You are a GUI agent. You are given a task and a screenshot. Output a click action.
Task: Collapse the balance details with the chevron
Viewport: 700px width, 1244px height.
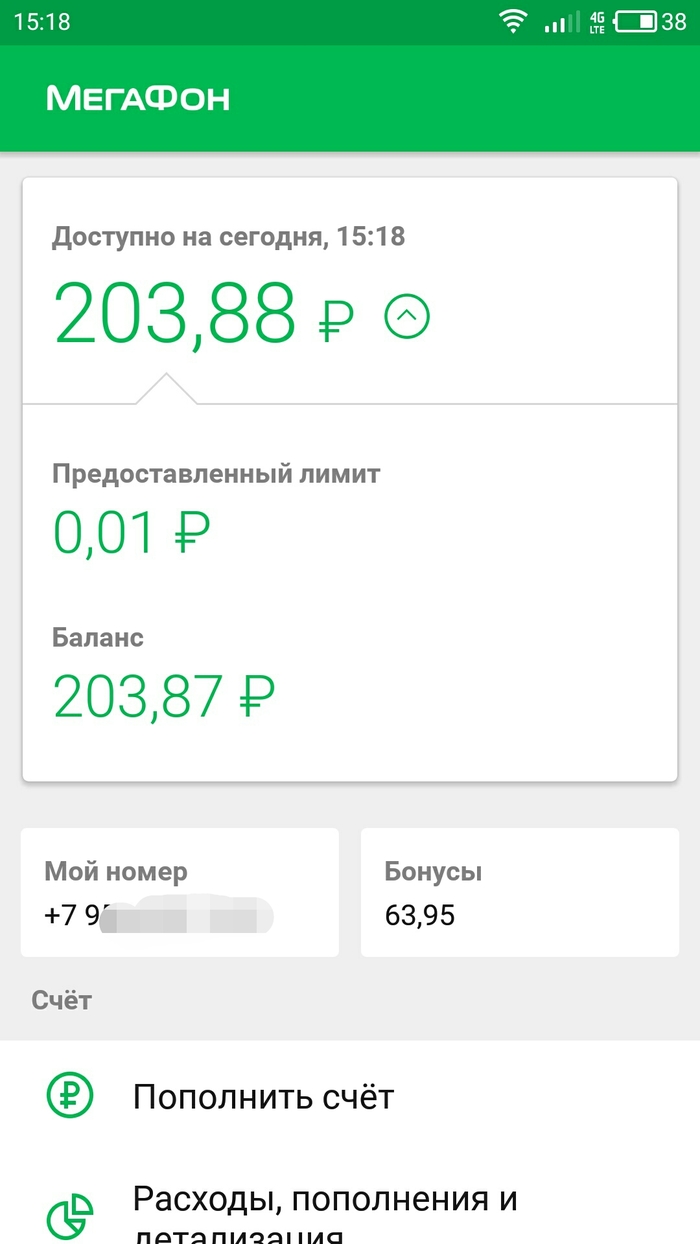tap(407, 317)
